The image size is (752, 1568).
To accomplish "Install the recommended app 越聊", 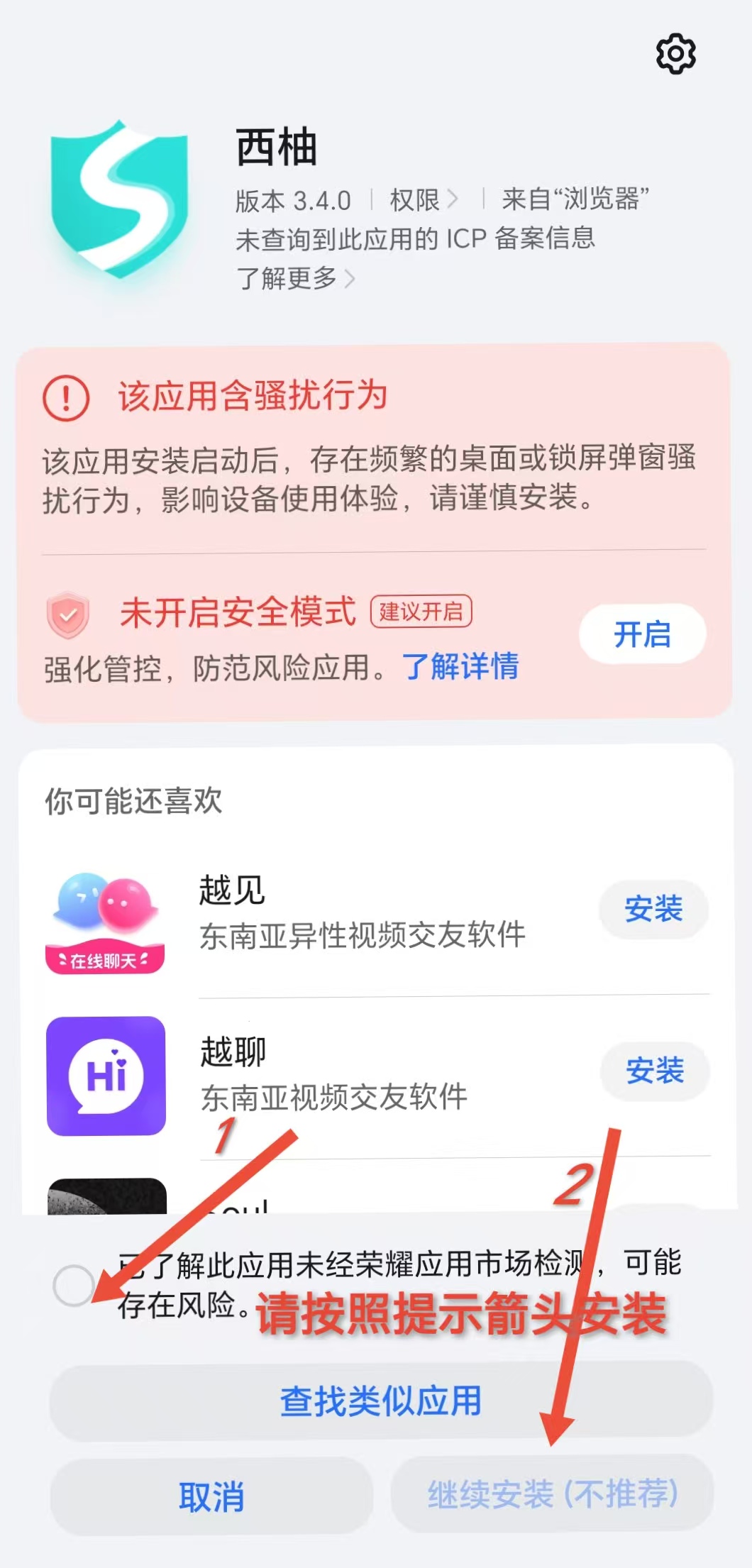I will pos(655,1071).
